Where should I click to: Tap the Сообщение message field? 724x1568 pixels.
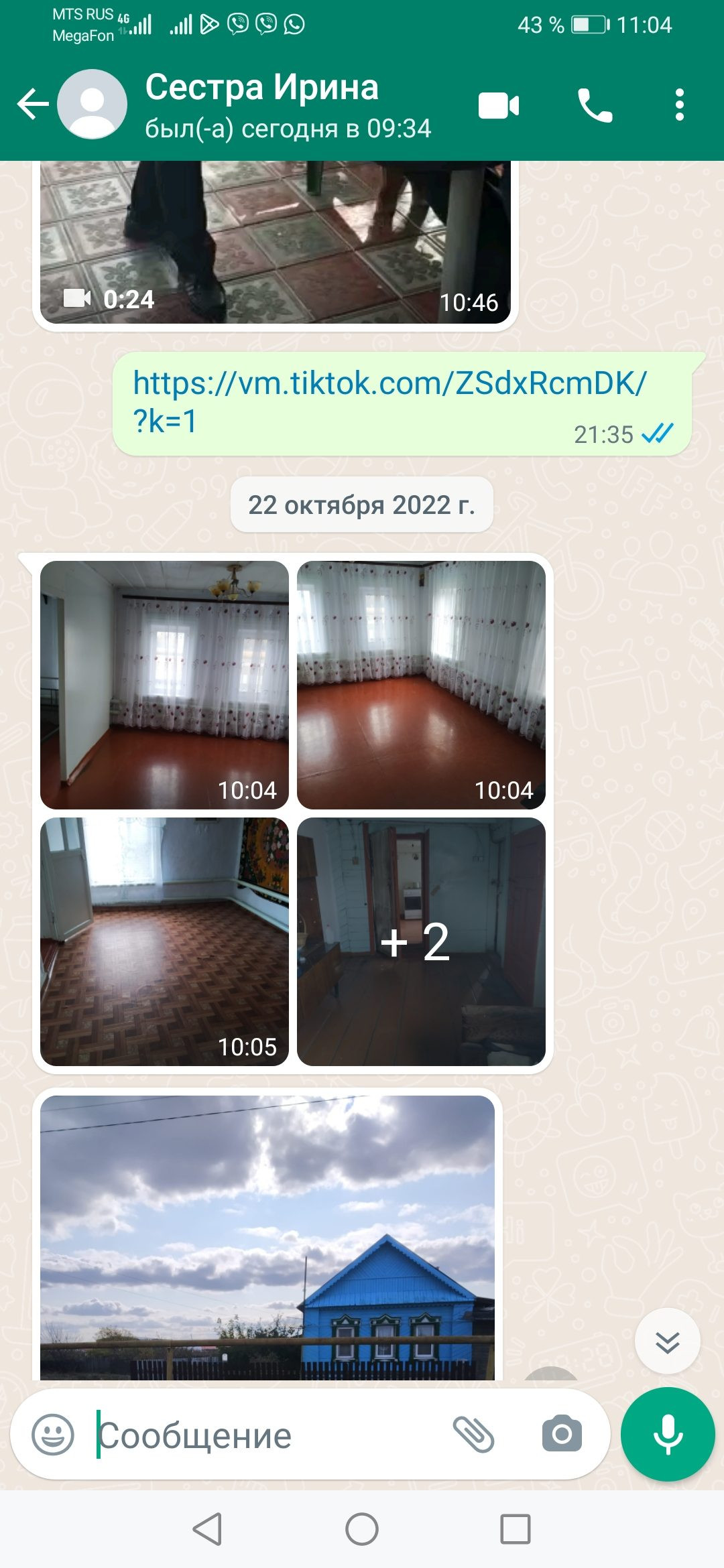[x=268, y=1435]
